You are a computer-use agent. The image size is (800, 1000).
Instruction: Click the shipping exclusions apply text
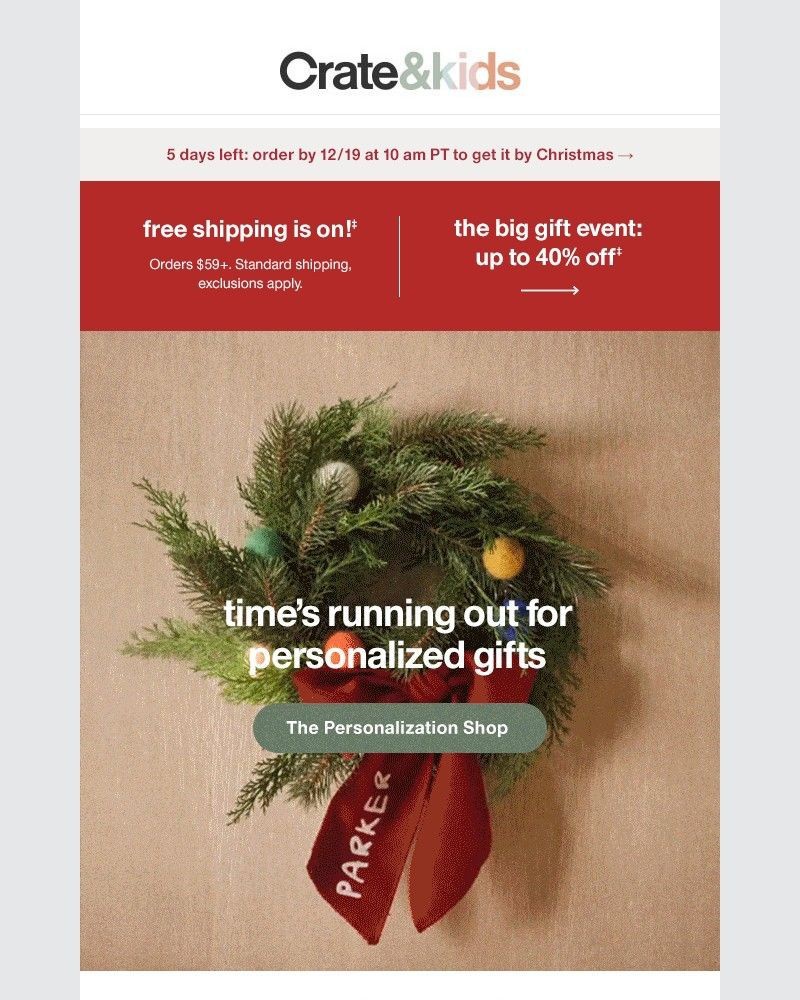click(250, 282)
